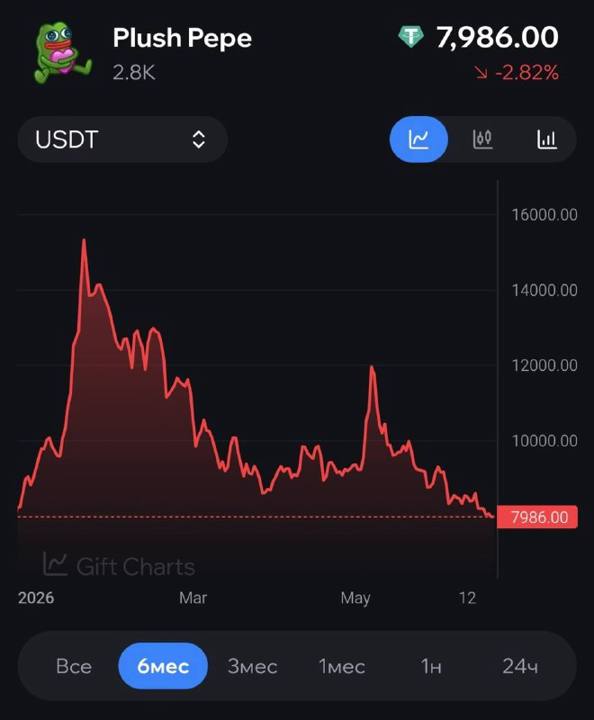The height and width of the screenshot is (720, 594).
Task: Show the Все (all time) range
Action: pos(73,666)
